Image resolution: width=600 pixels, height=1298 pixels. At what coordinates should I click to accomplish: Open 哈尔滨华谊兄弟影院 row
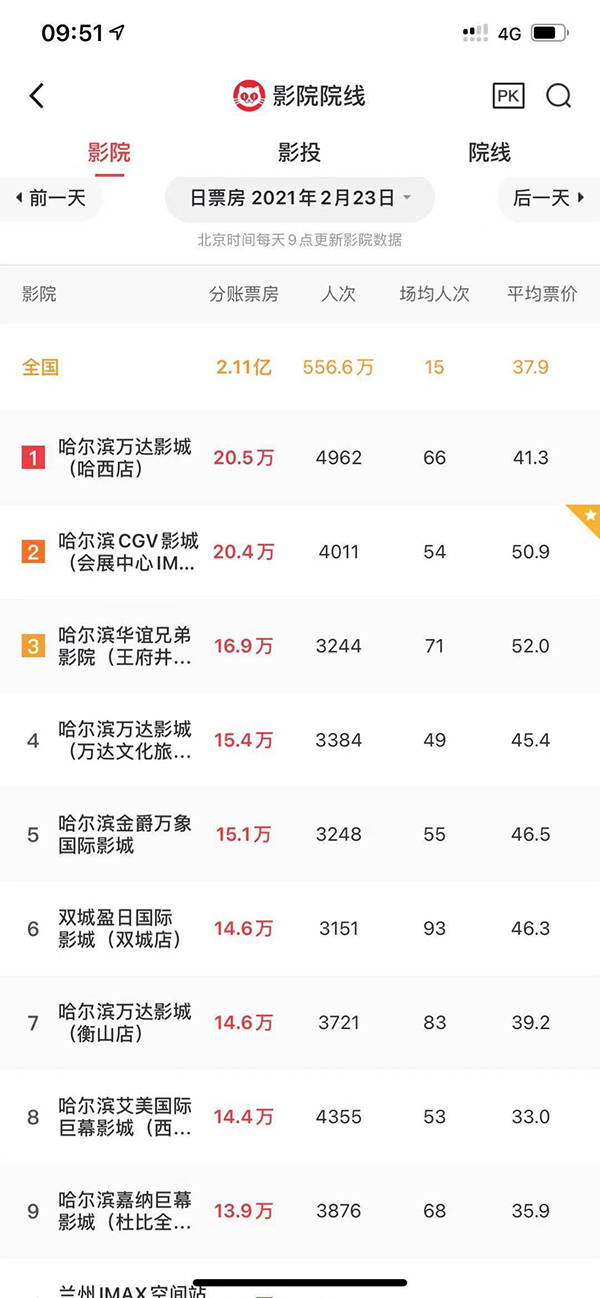[300, 646]
